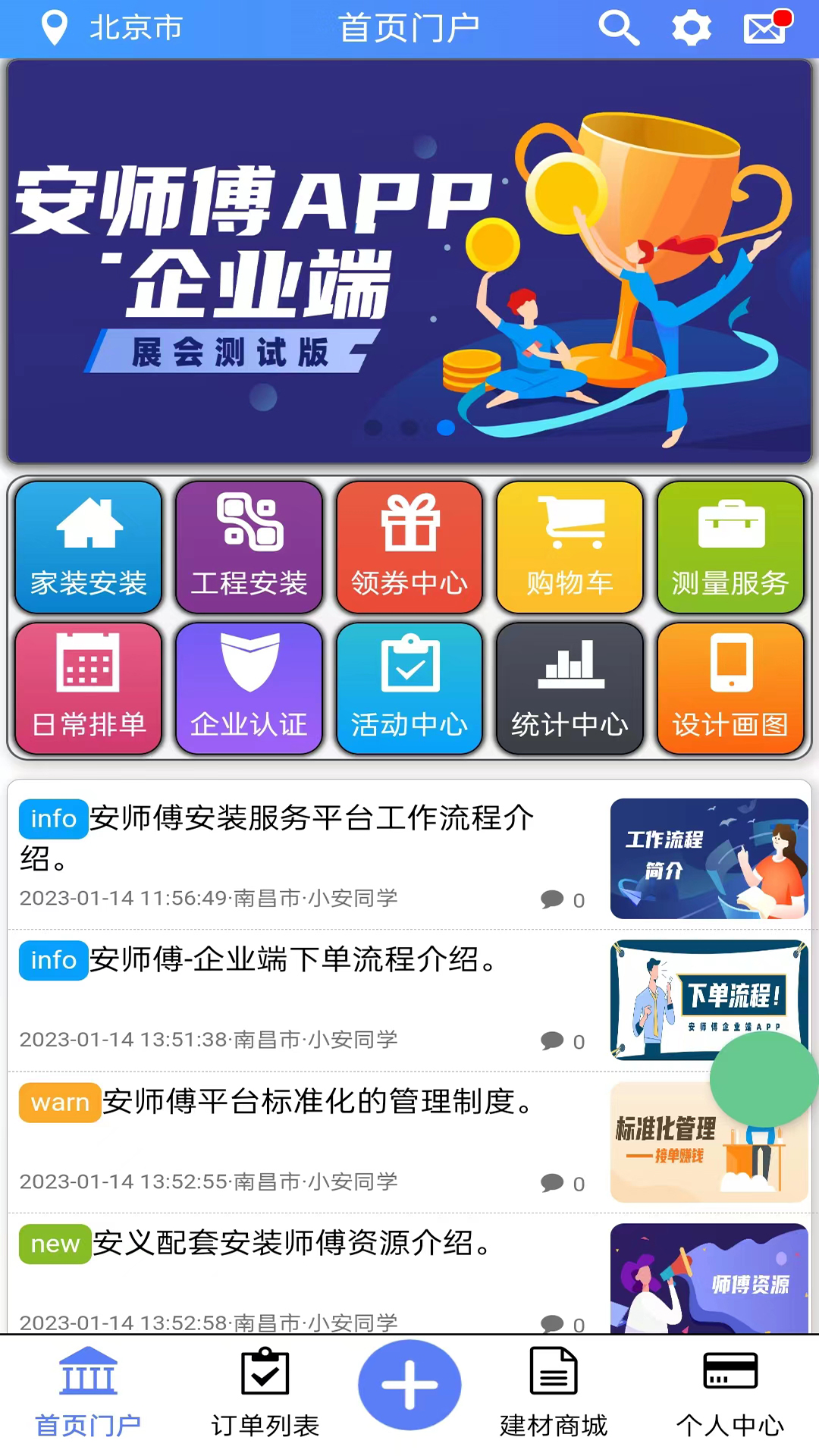The image size is (819, 1456).
Task: Open 家装安装 tile
Action: [x=89, y=547]
